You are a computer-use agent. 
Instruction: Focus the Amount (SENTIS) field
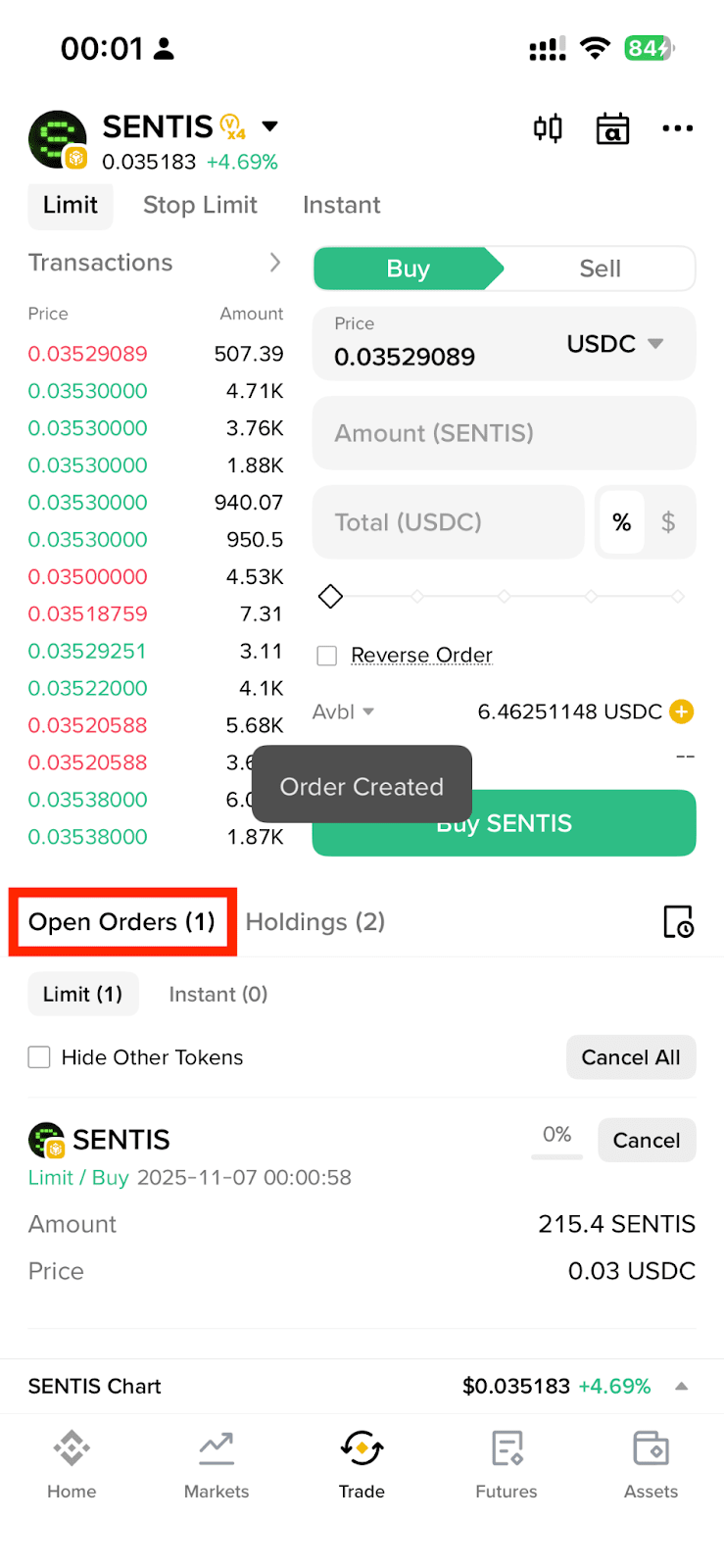point(504,433)
